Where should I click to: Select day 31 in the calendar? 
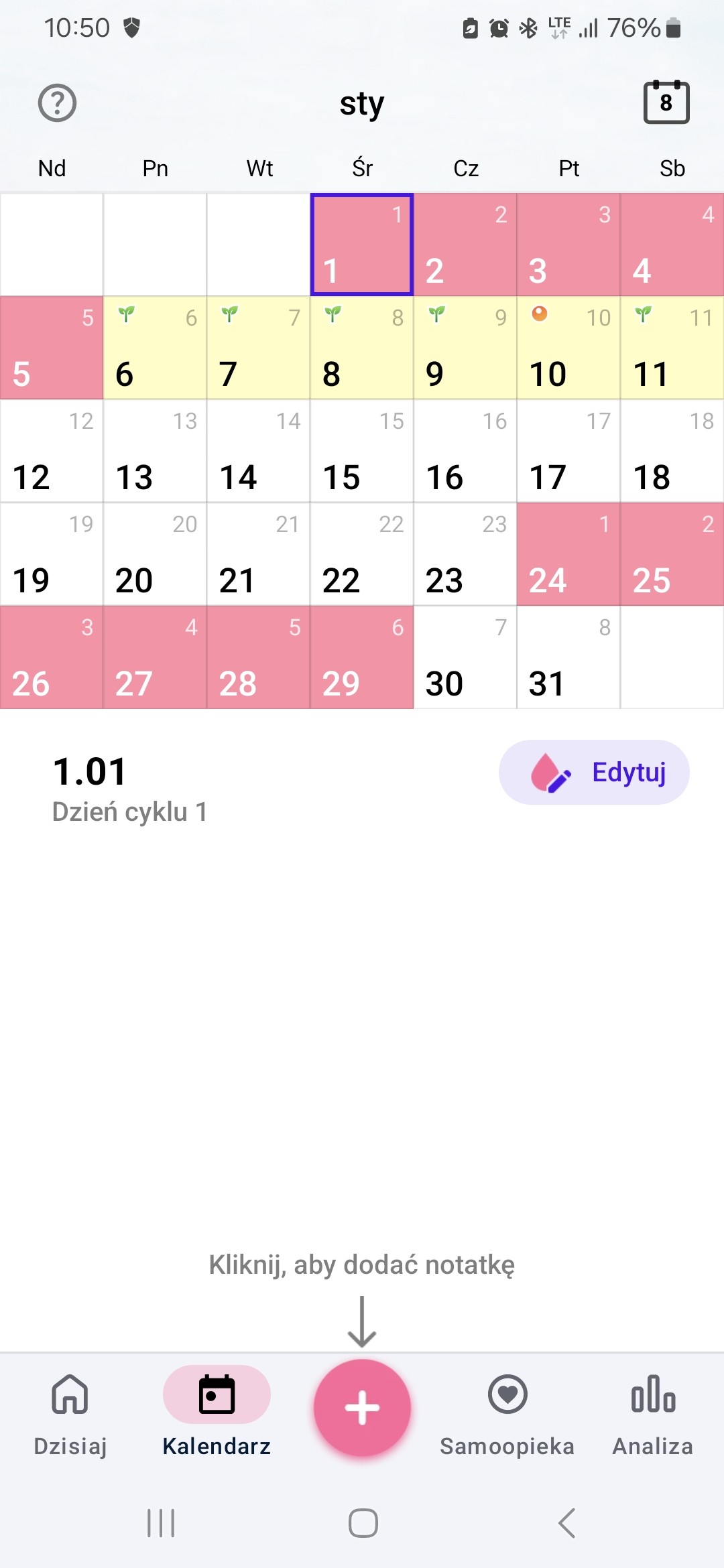click(x=568, y=657)
